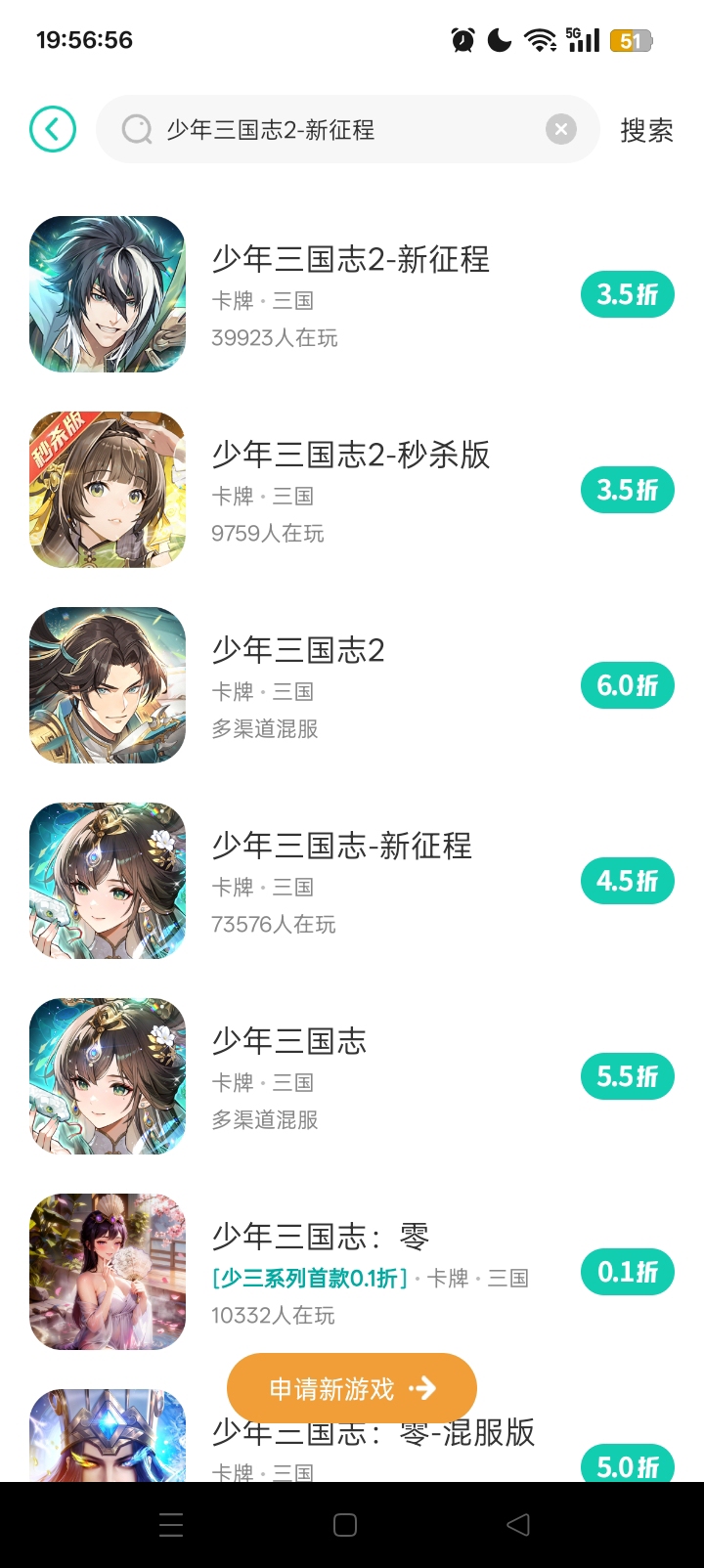Image resolution: width=704 pixels, height=1568 pixels.
Task: Tap the back arrow icon
Action: point(53,128)
